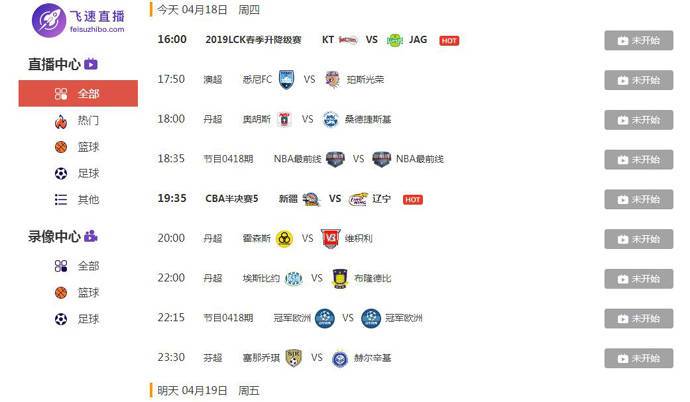Tap 未开始 for 悉尼FC VS 珀斯光荣
The height and width of the screenshot is (402, 690).
pos(638,80)
